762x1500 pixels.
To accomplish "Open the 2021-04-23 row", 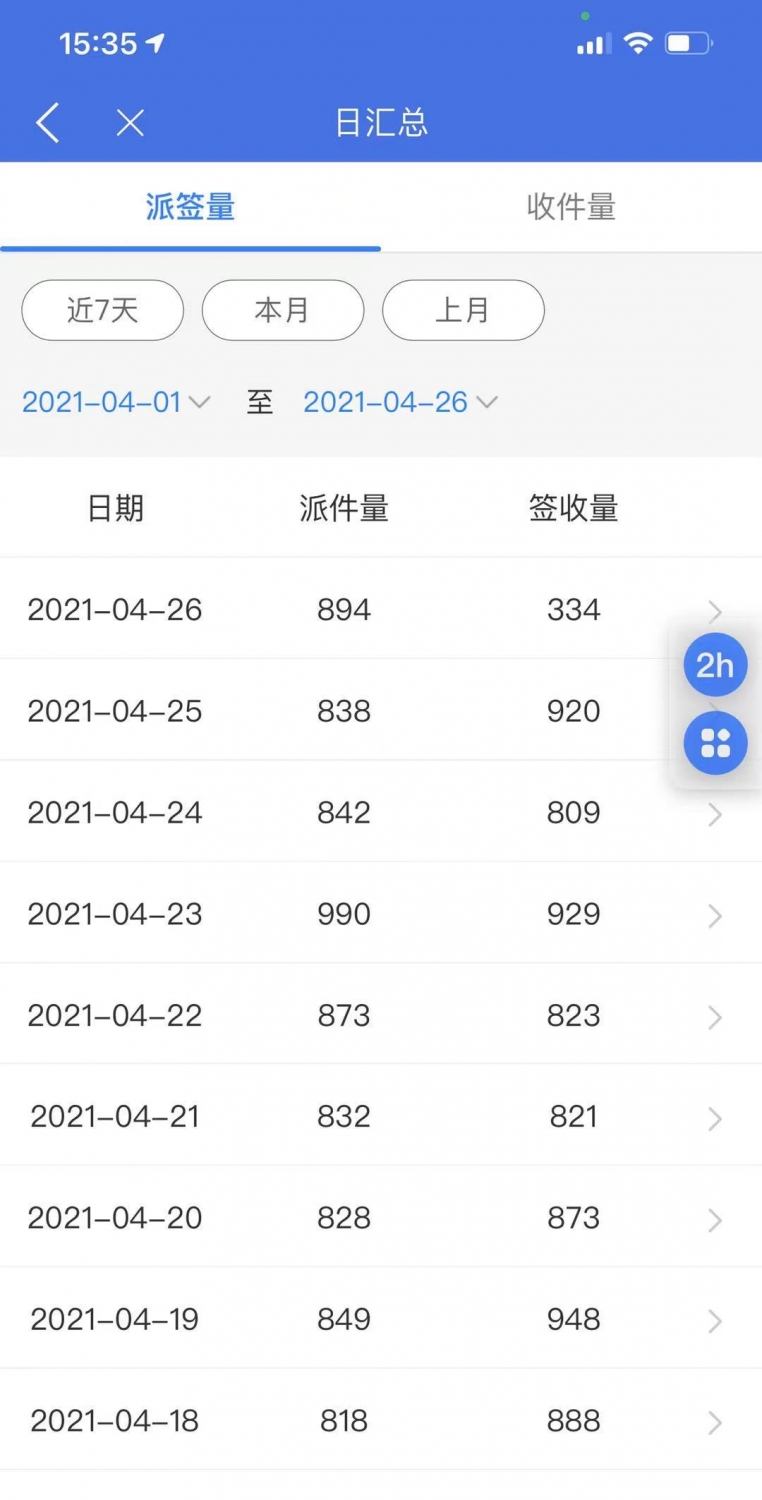I will pos(381,914).
